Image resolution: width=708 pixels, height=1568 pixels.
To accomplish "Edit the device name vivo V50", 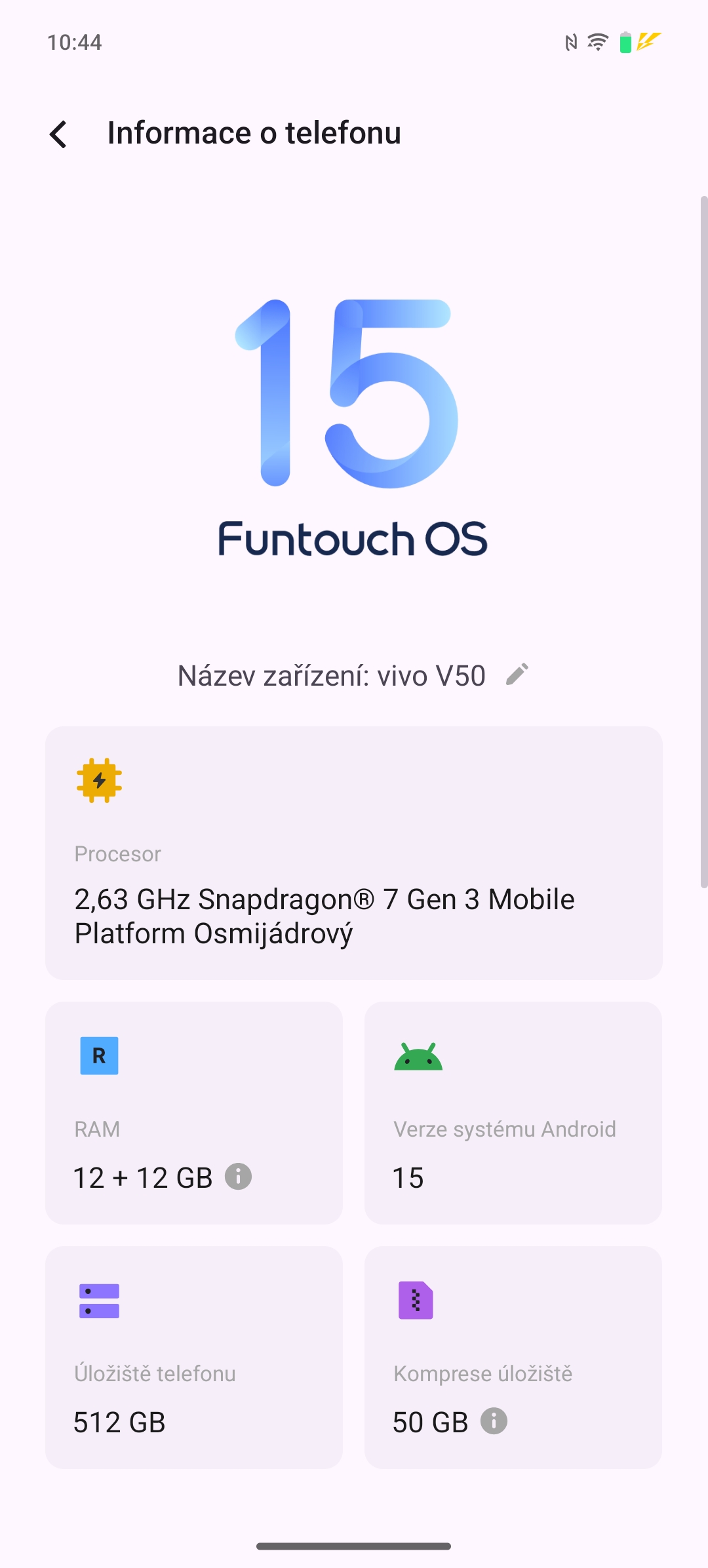I will 517,675.
